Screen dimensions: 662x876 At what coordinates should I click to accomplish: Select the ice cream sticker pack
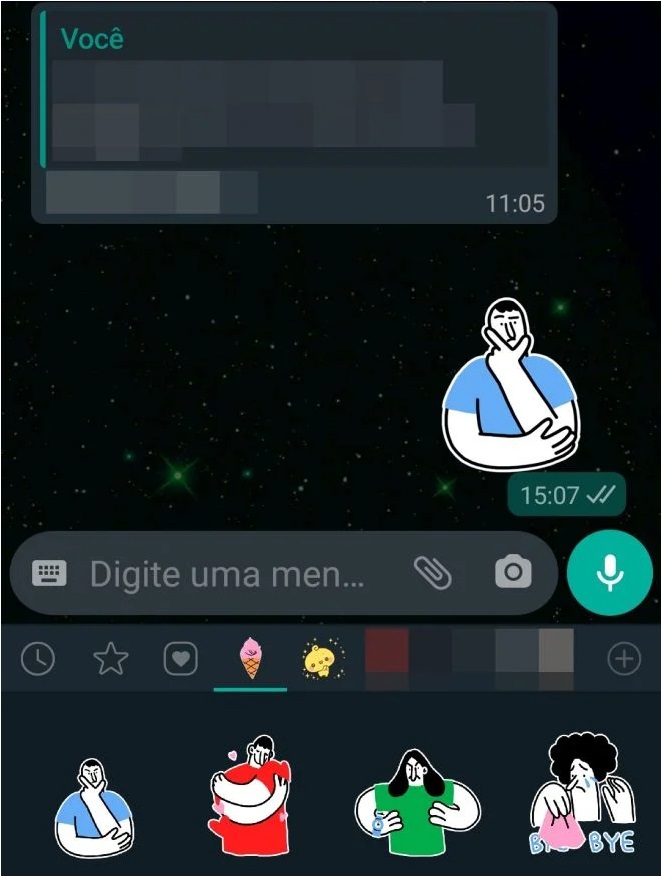coord(251,659)
